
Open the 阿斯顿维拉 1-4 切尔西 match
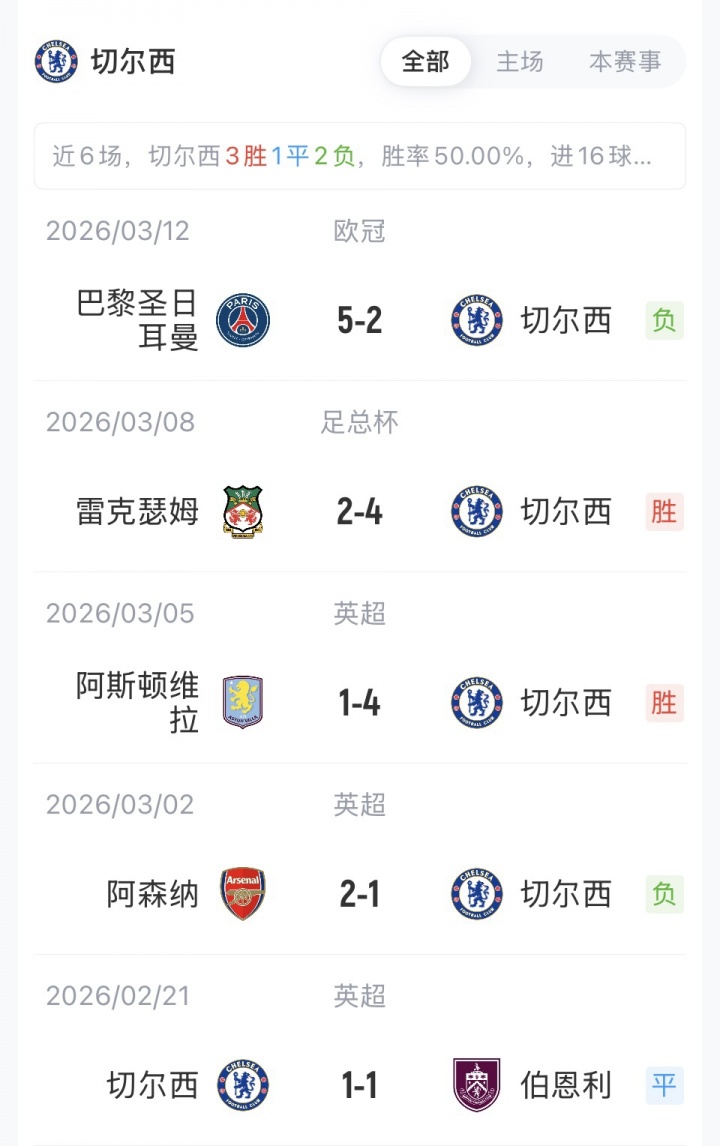(360, 703)
